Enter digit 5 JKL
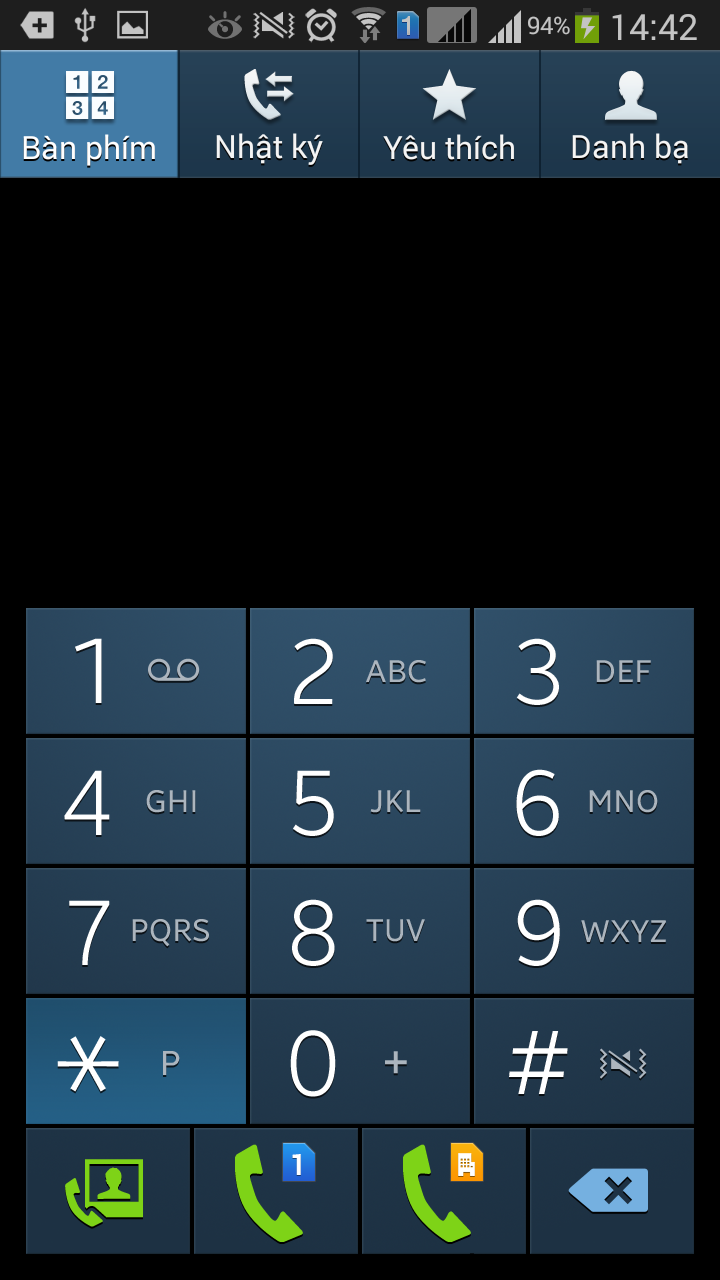This screenshot has height=1280, width=720. [x=360, y=801]
